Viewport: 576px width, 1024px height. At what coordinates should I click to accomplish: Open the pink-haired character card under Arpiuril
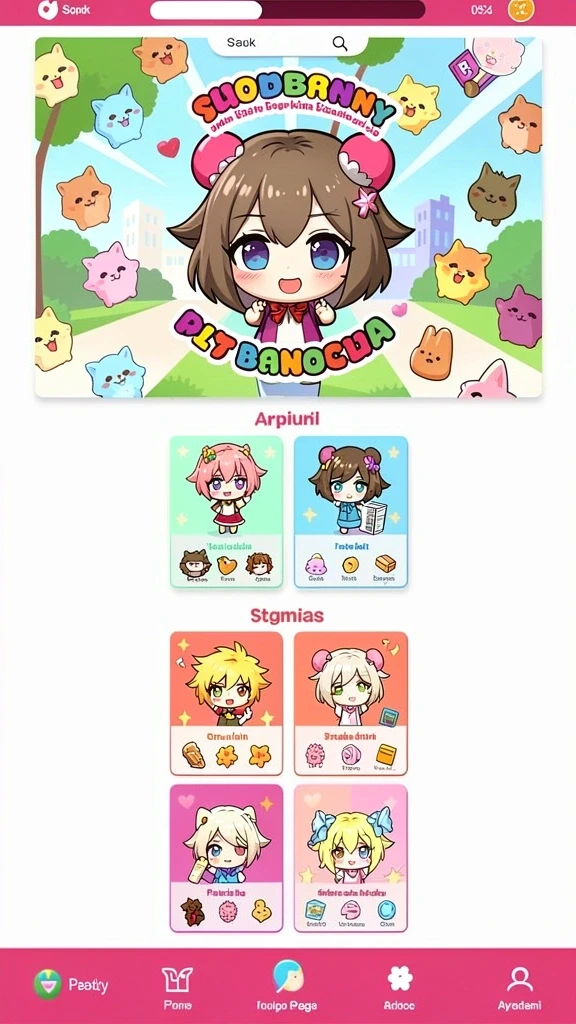click(227, 512)
